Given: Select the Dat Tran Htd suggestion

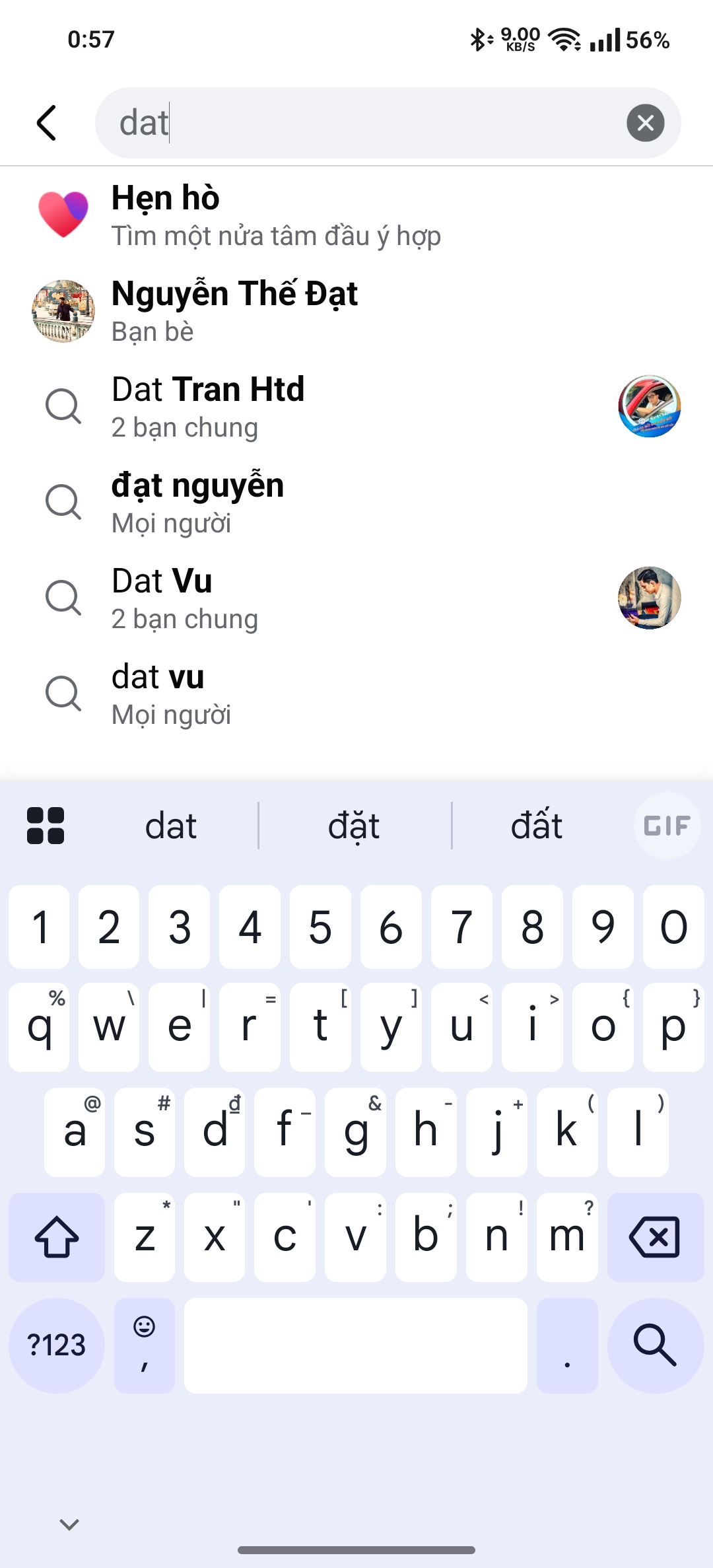Looking at the screenshot, I should (264, 406).
